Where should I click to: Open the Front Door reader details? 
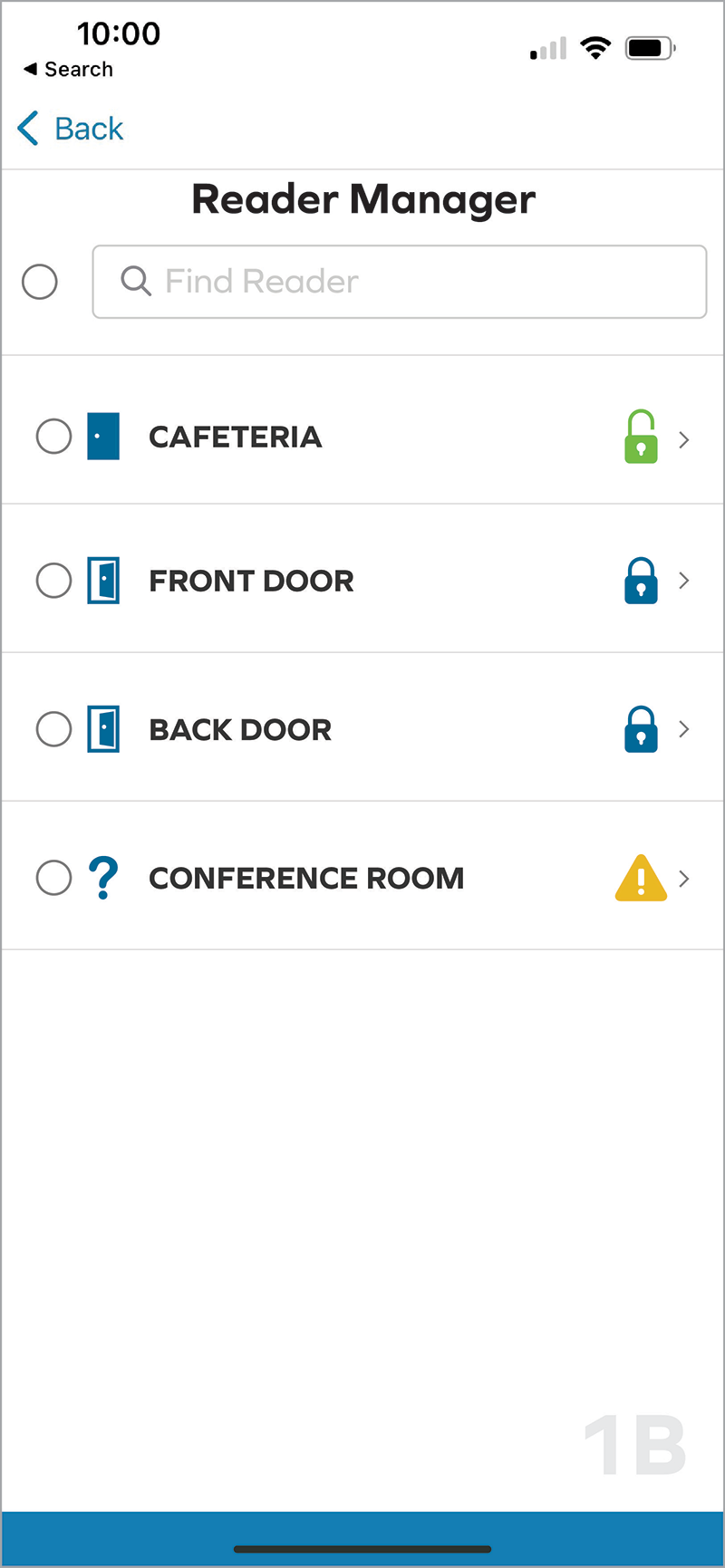pos(684,581)
